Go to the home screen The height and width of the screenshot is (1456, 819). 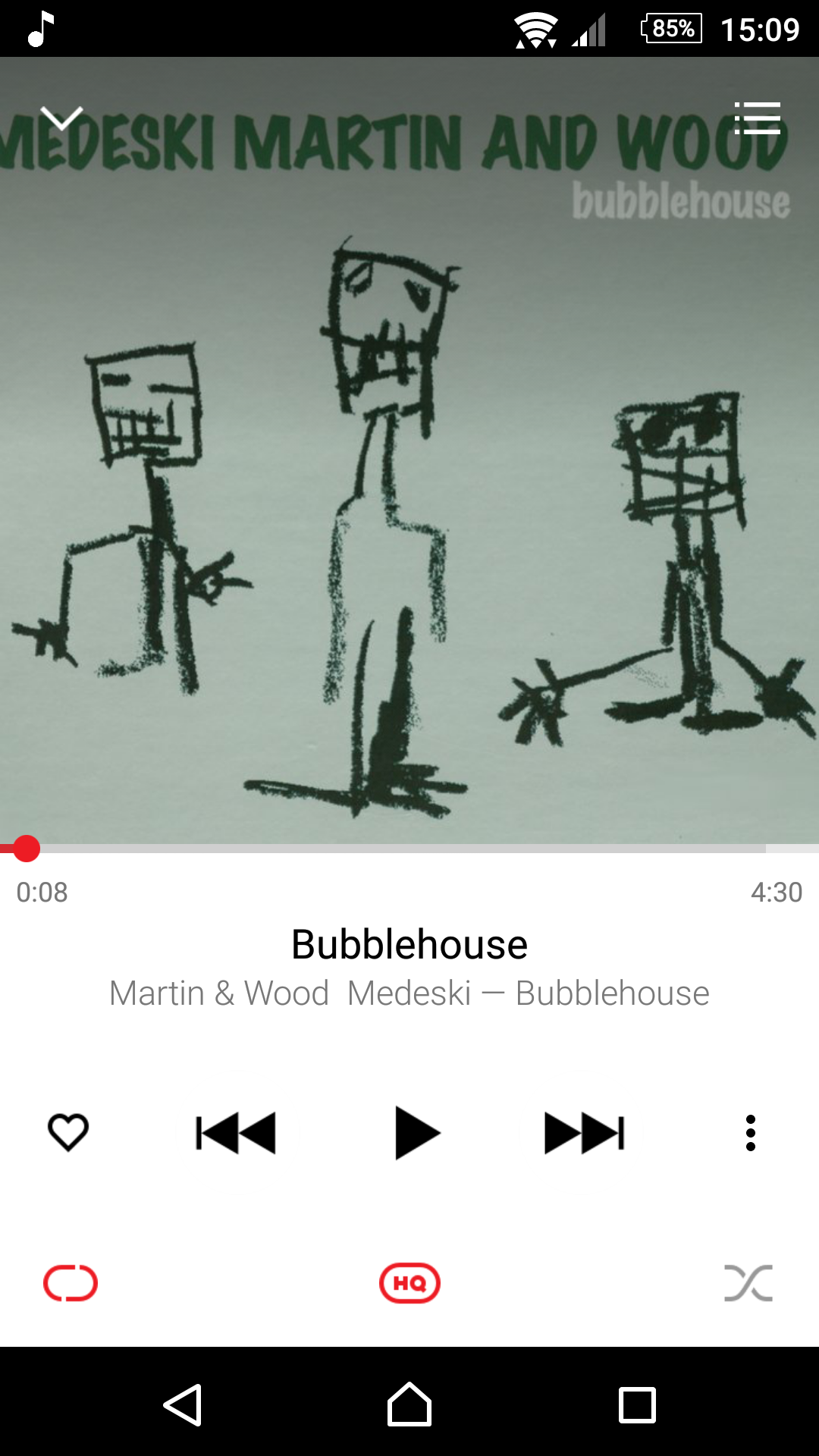(409, 1405)
